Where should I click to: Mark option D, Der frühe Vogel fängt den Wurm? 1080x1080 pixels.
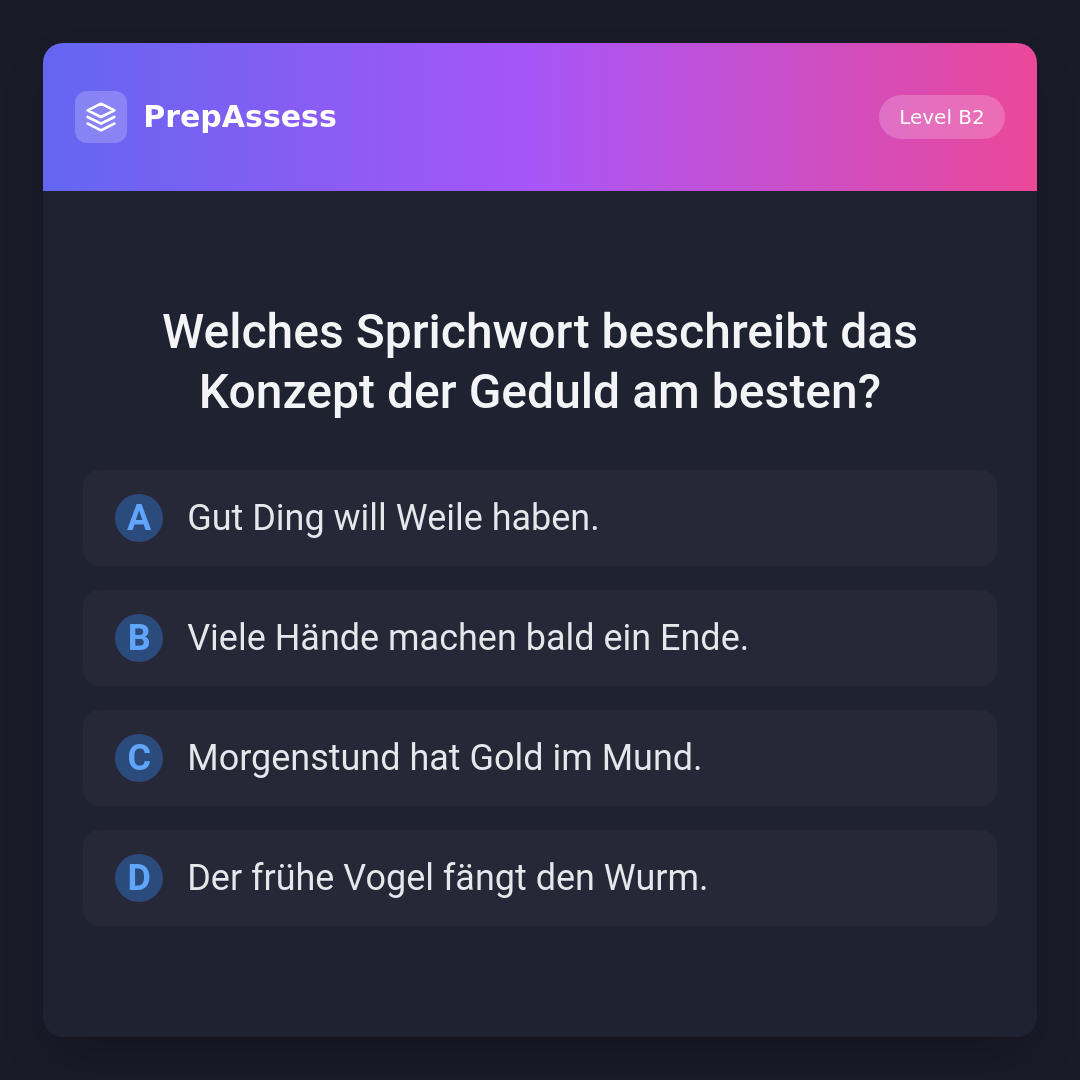coord(540,878)
